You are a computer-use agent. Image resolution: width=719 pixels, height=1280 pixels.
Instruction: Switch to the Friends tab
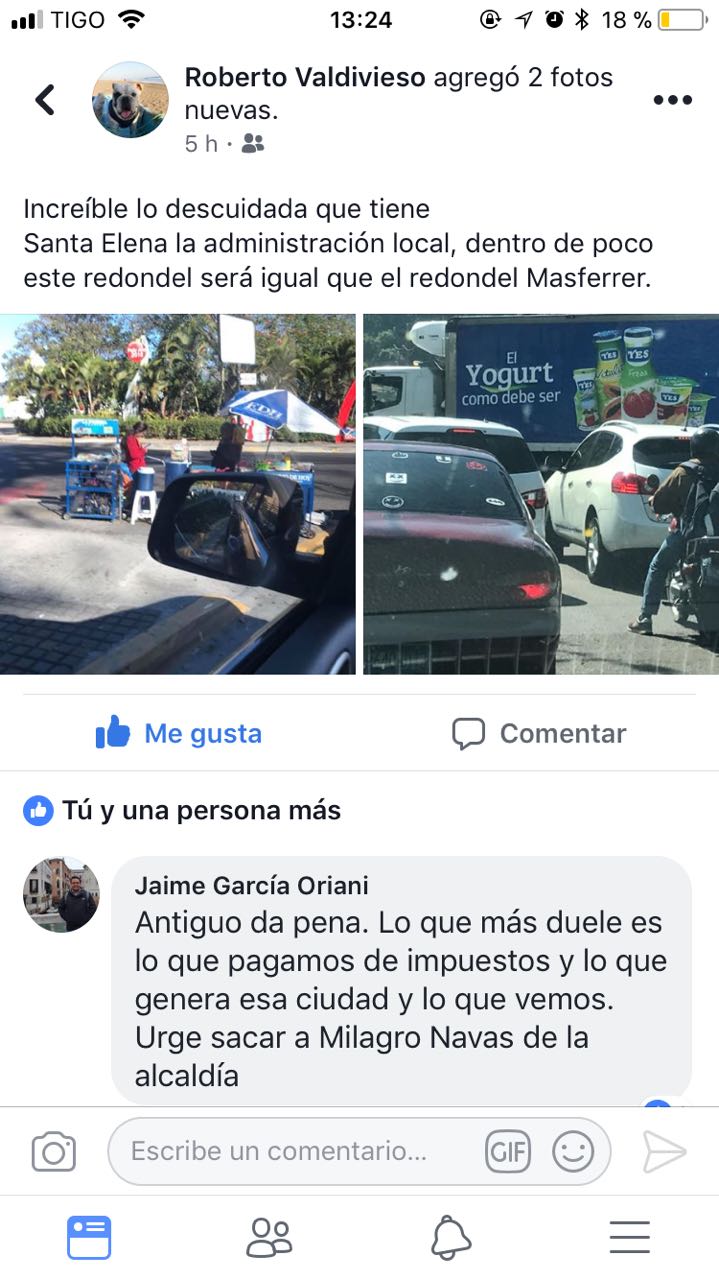269,1238
